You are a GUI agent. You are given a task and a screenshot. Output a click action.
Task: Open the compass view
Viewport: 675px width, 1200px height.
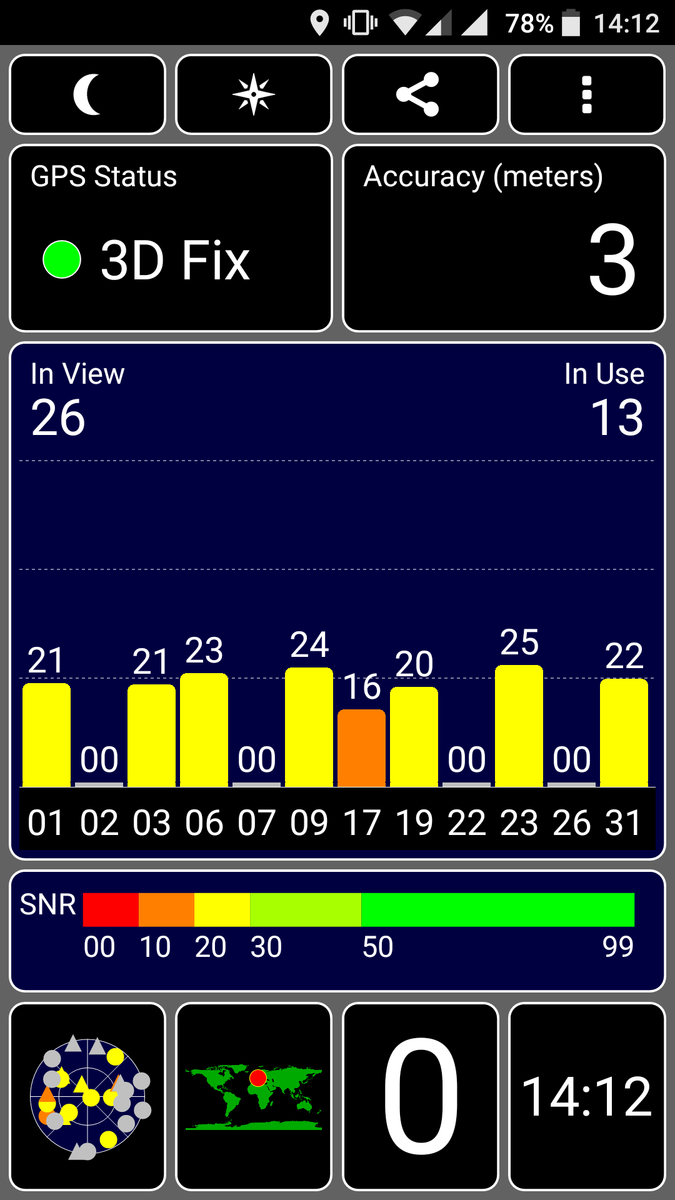point(254,95)
